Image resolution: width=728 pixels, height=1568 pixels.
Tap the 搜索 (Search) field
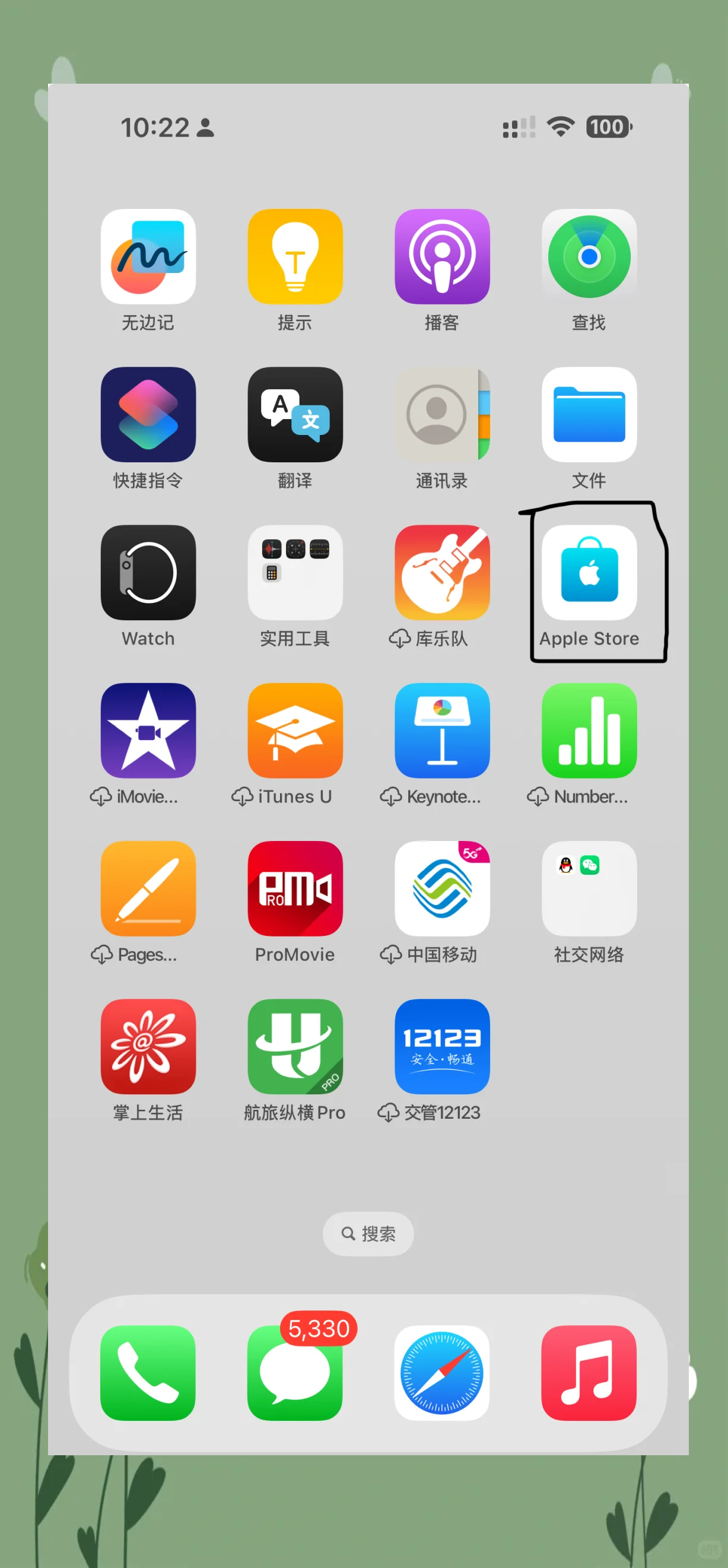coord(368,1233)
